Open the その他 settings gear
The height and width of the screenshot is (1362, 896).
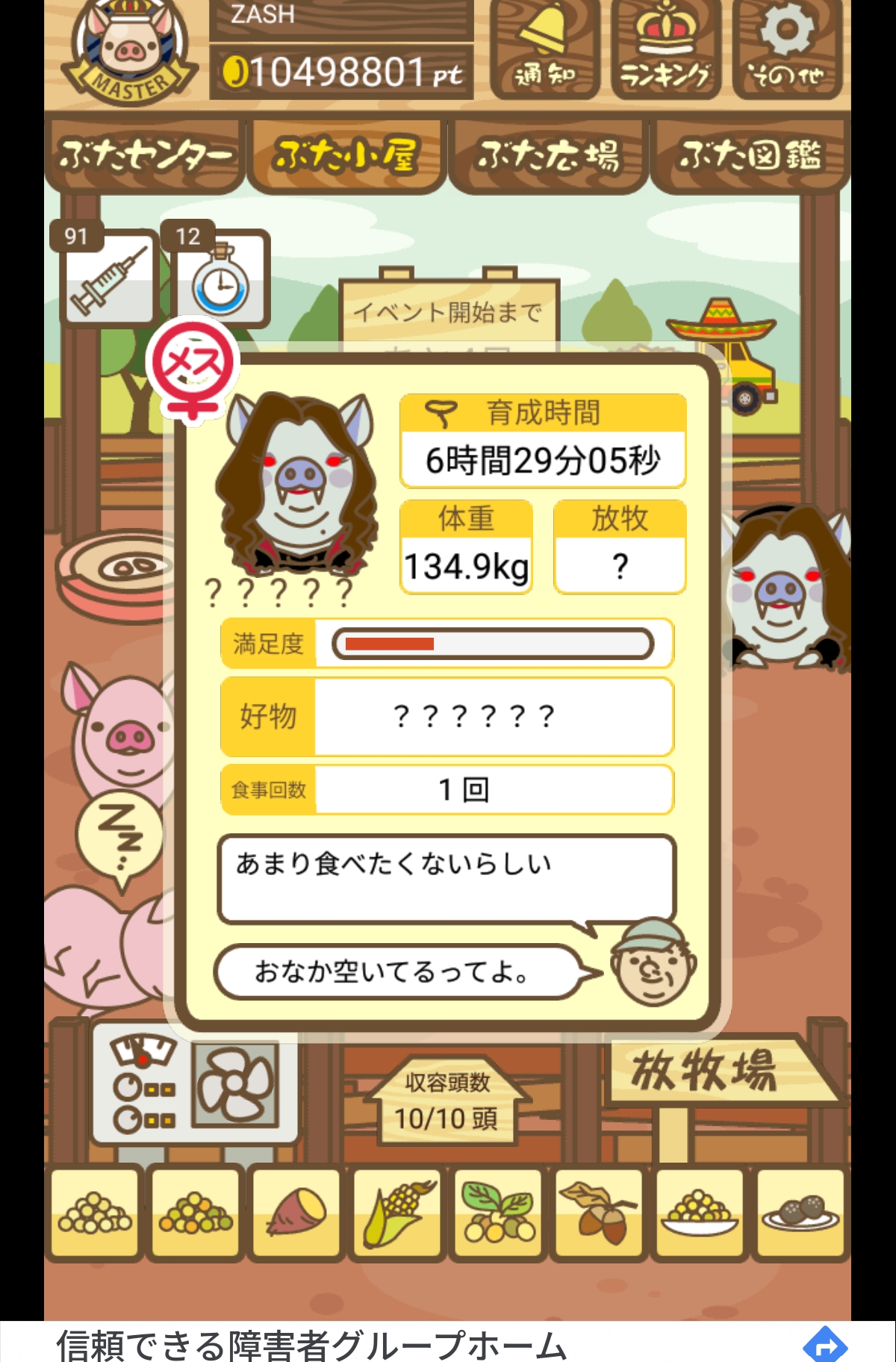click(786, 49)
